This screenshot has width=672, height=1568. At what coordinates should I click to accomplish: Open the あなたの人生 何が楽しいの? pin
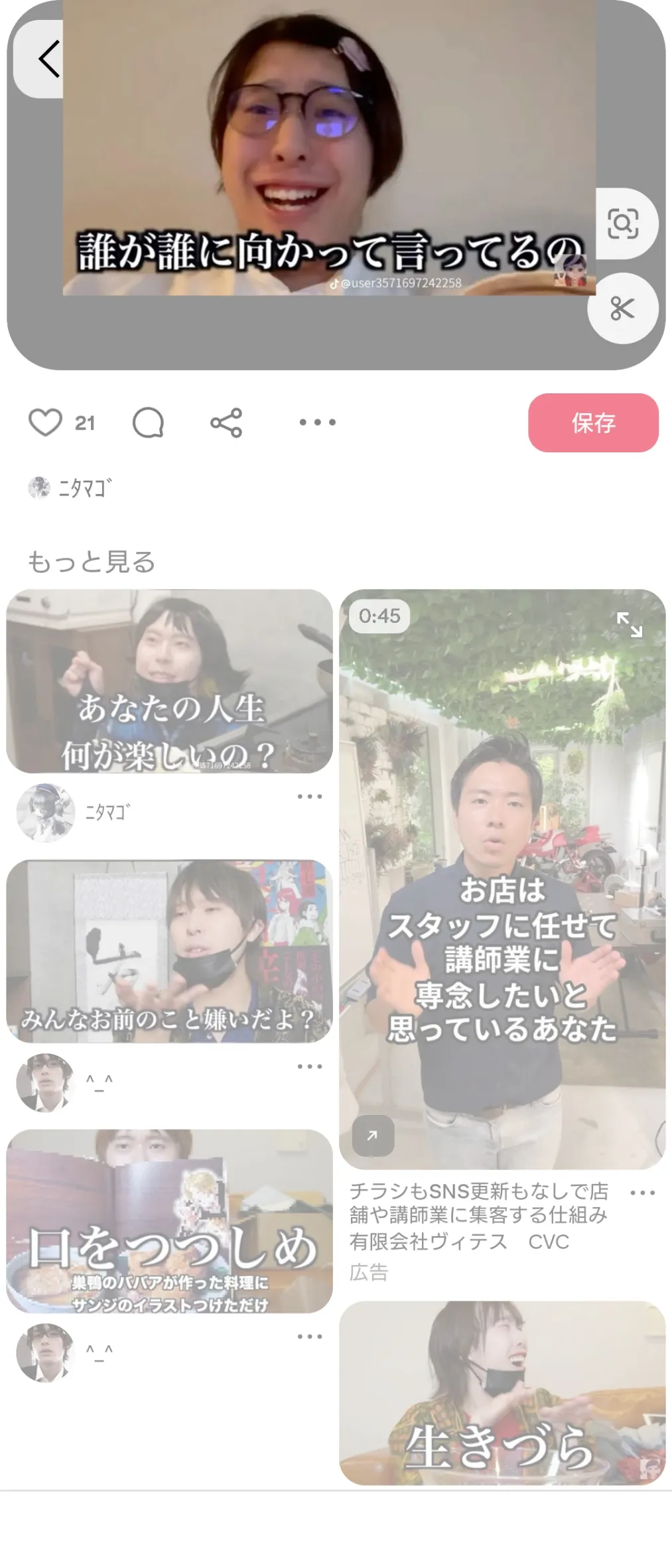(x=169, y=681)
